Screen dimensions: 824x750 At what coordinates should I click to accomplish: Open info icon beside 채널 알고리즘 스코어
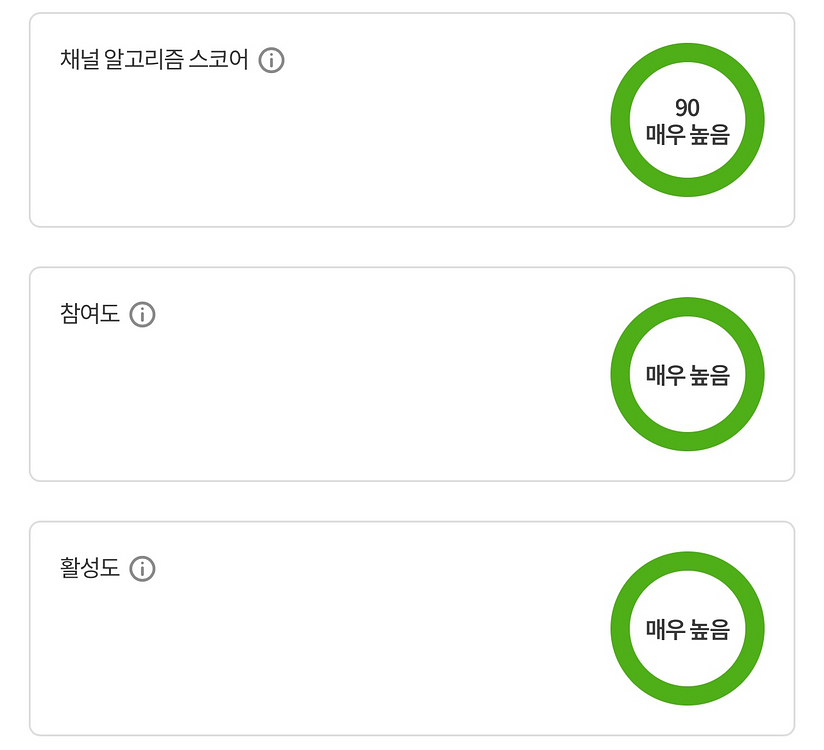[271, 60]
